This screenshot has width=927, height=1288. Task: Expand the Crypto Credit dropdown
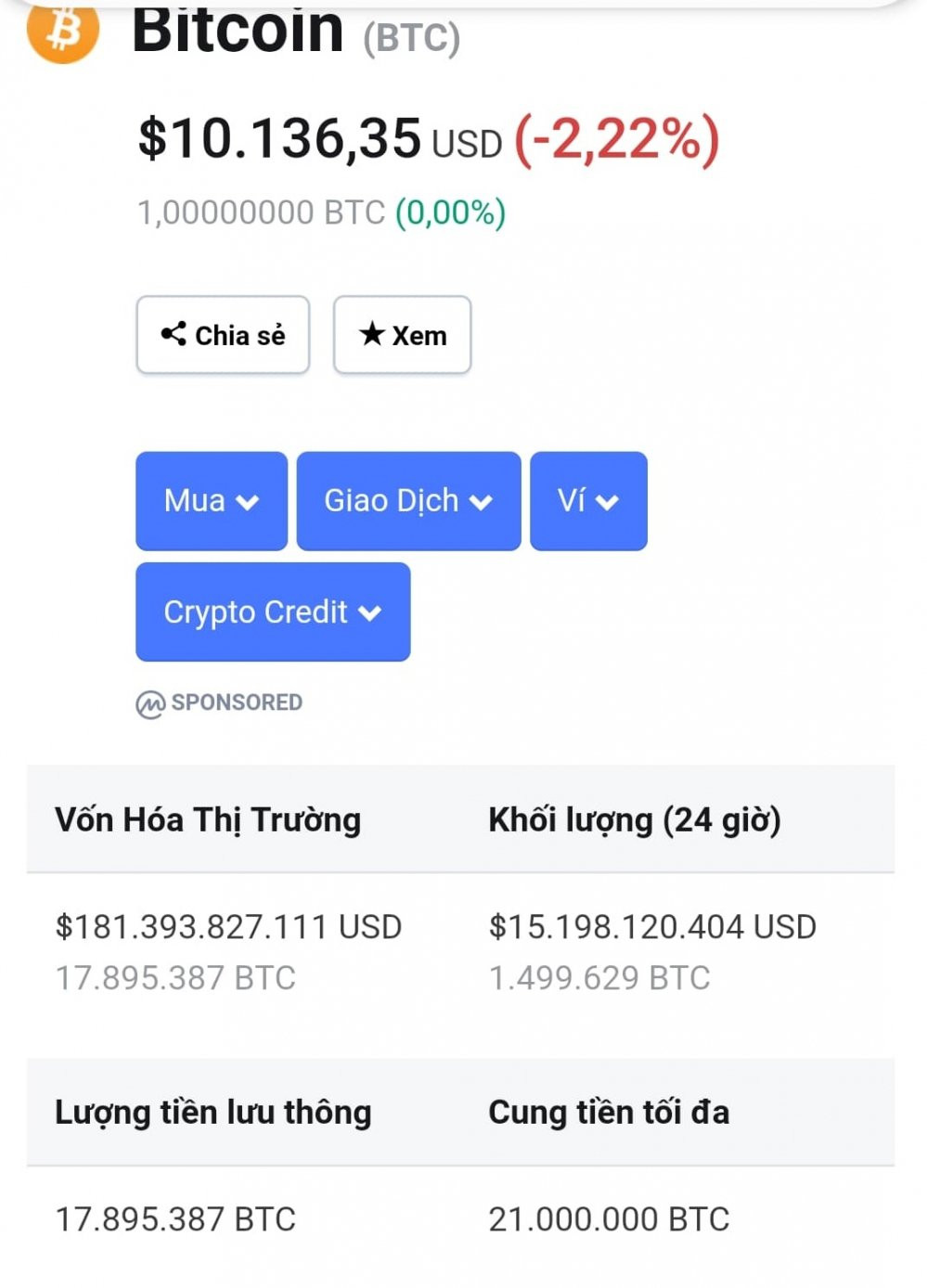[272, 612]
